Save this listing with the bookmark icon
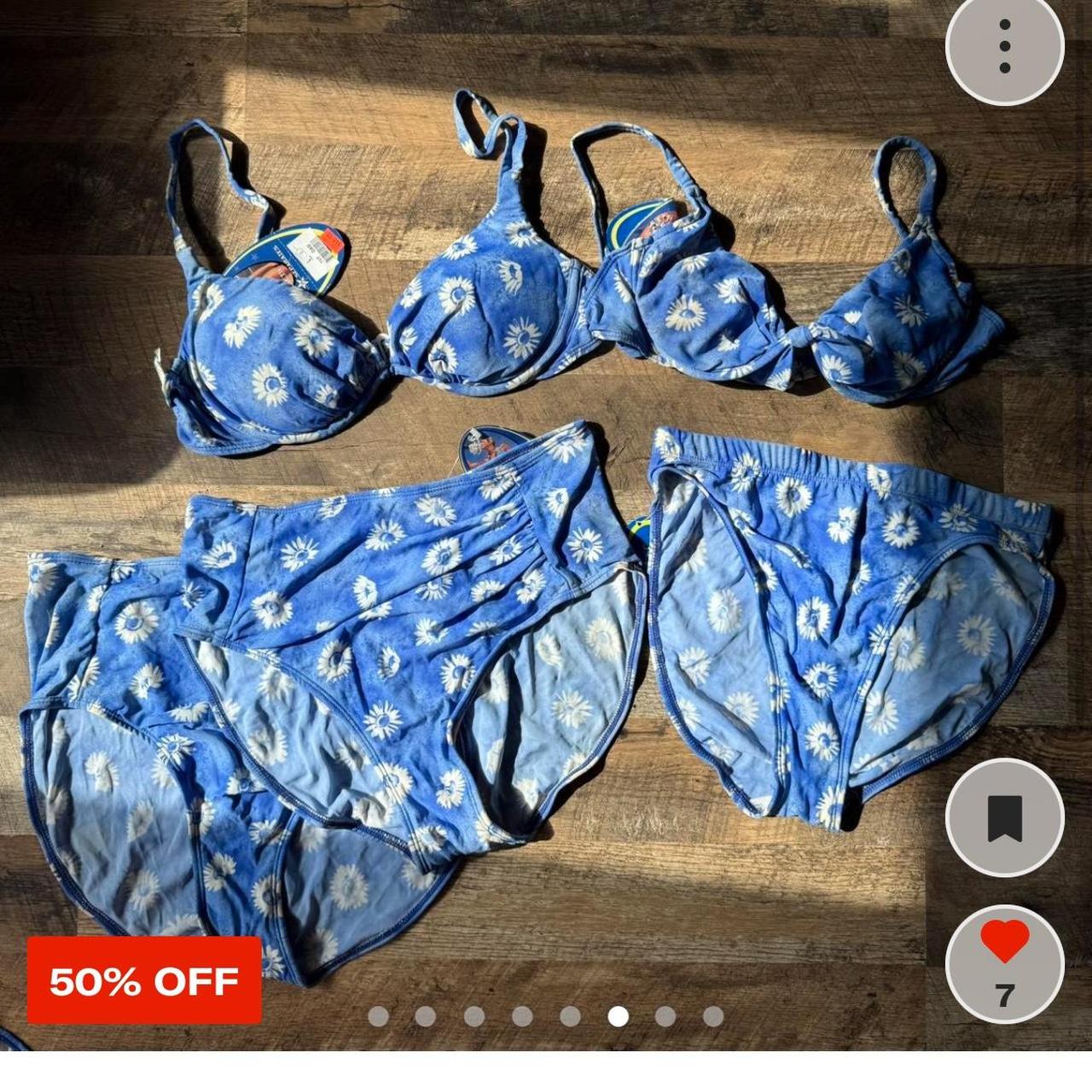The width and height of the screenshot is (1092, 1092). [1004, 816]
